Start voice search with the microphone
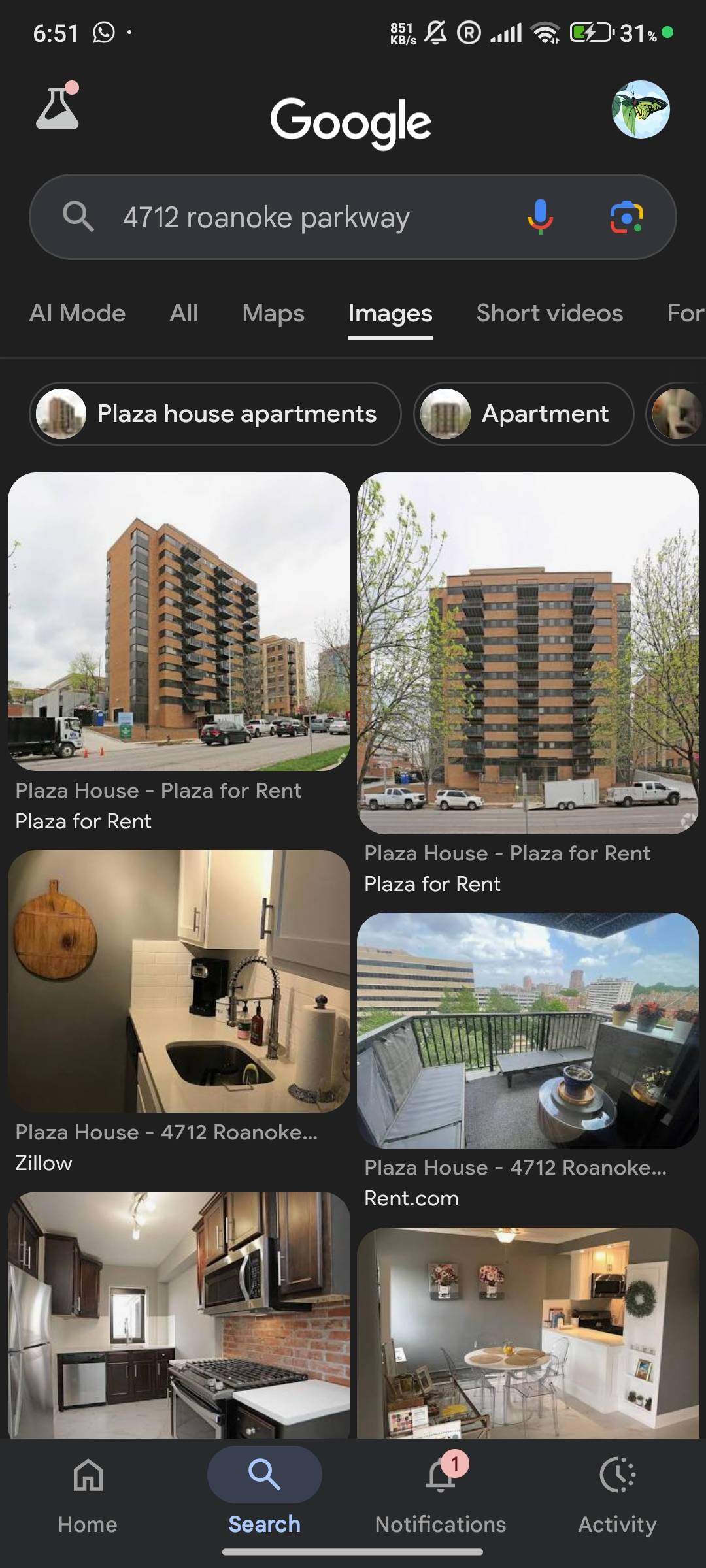This screenshot has width=706, height=1568. coord(540,218)
